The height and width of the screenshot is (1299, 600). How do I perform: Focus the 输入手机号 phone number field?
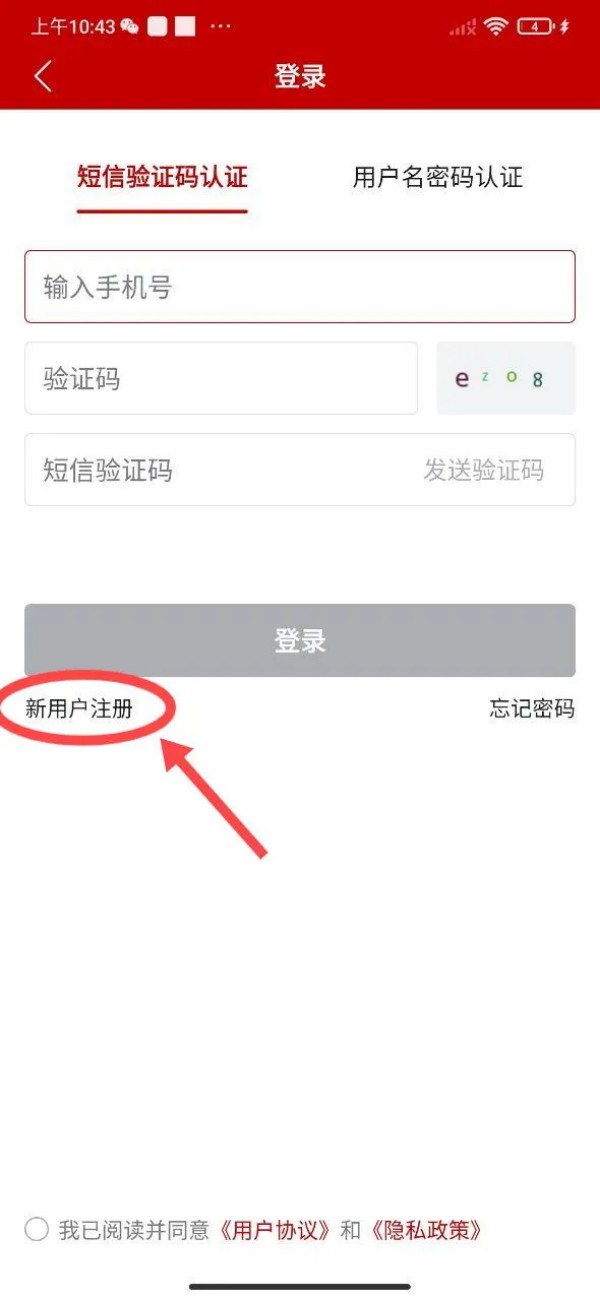(x=300, y=287)
